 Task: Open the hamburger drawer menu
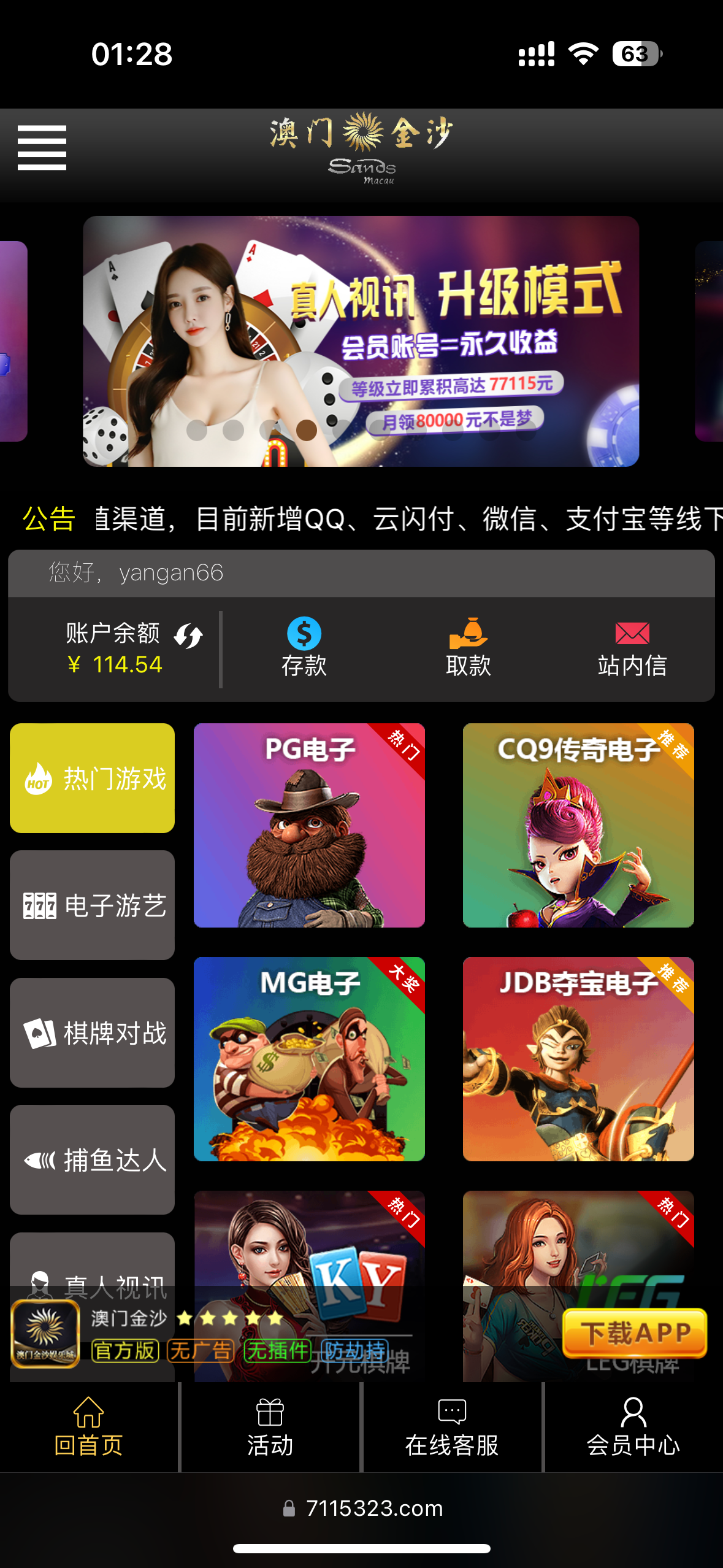click(42, 148)
